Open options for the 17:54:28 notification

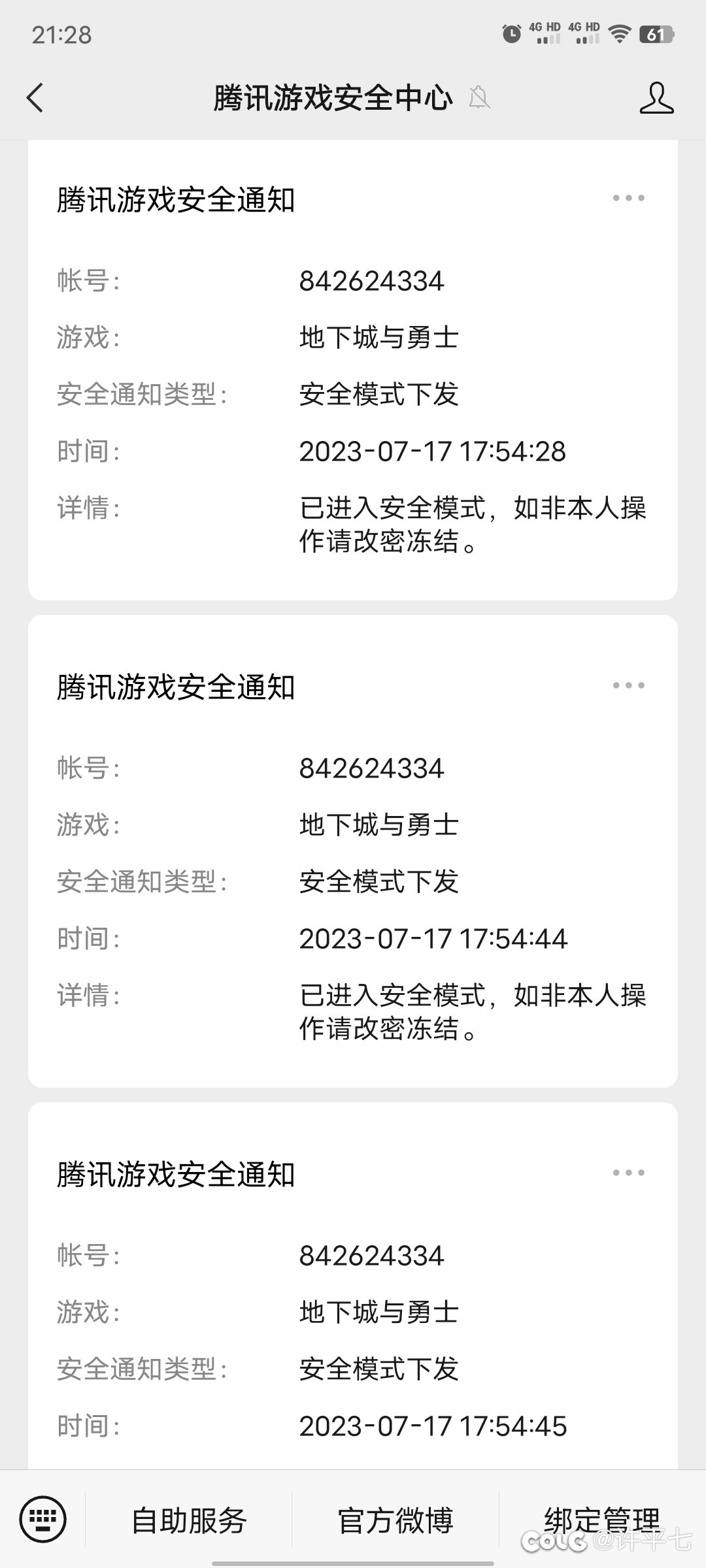[x=628, y=198]
